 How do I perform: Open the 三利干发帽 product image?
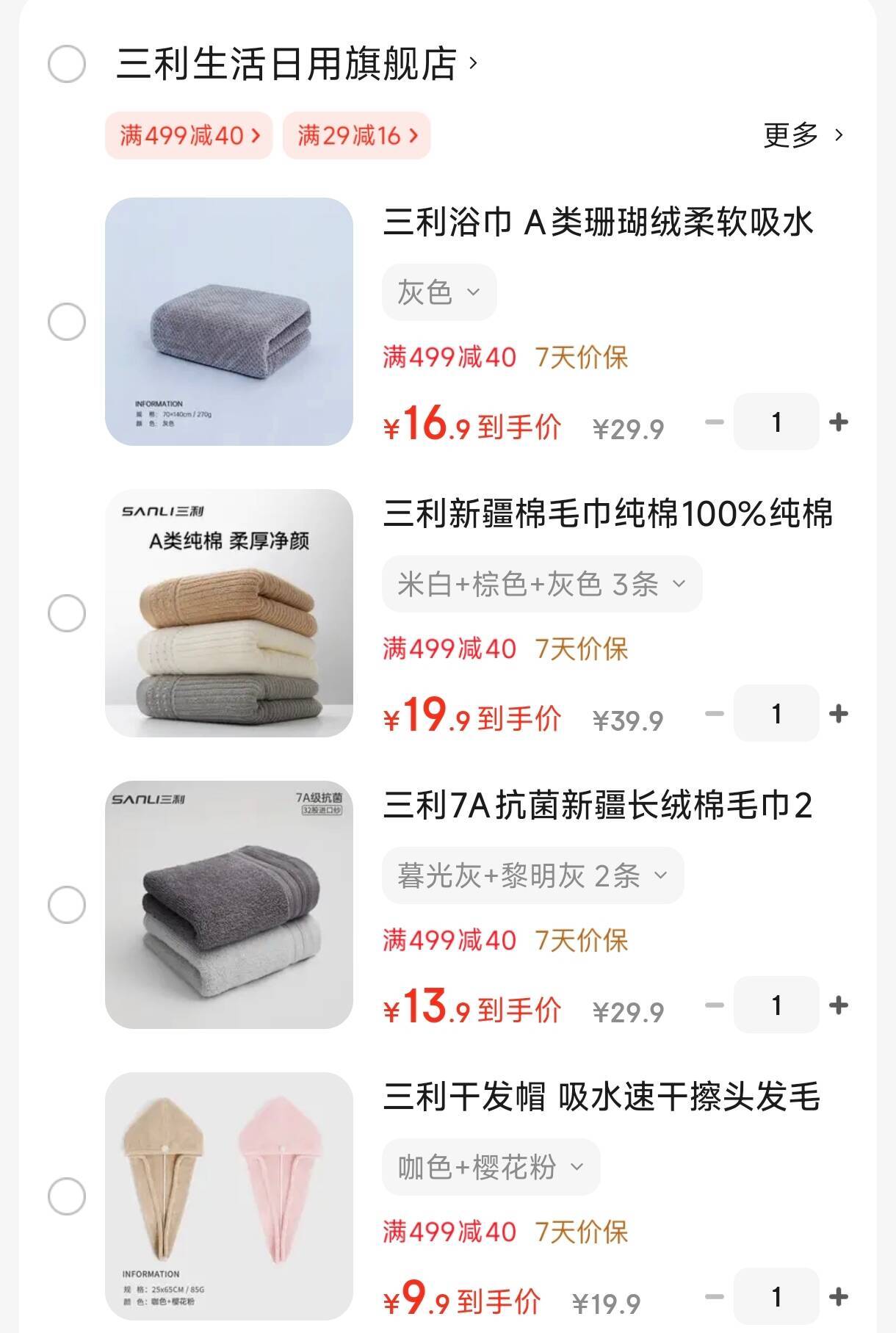coord(229,1196)
